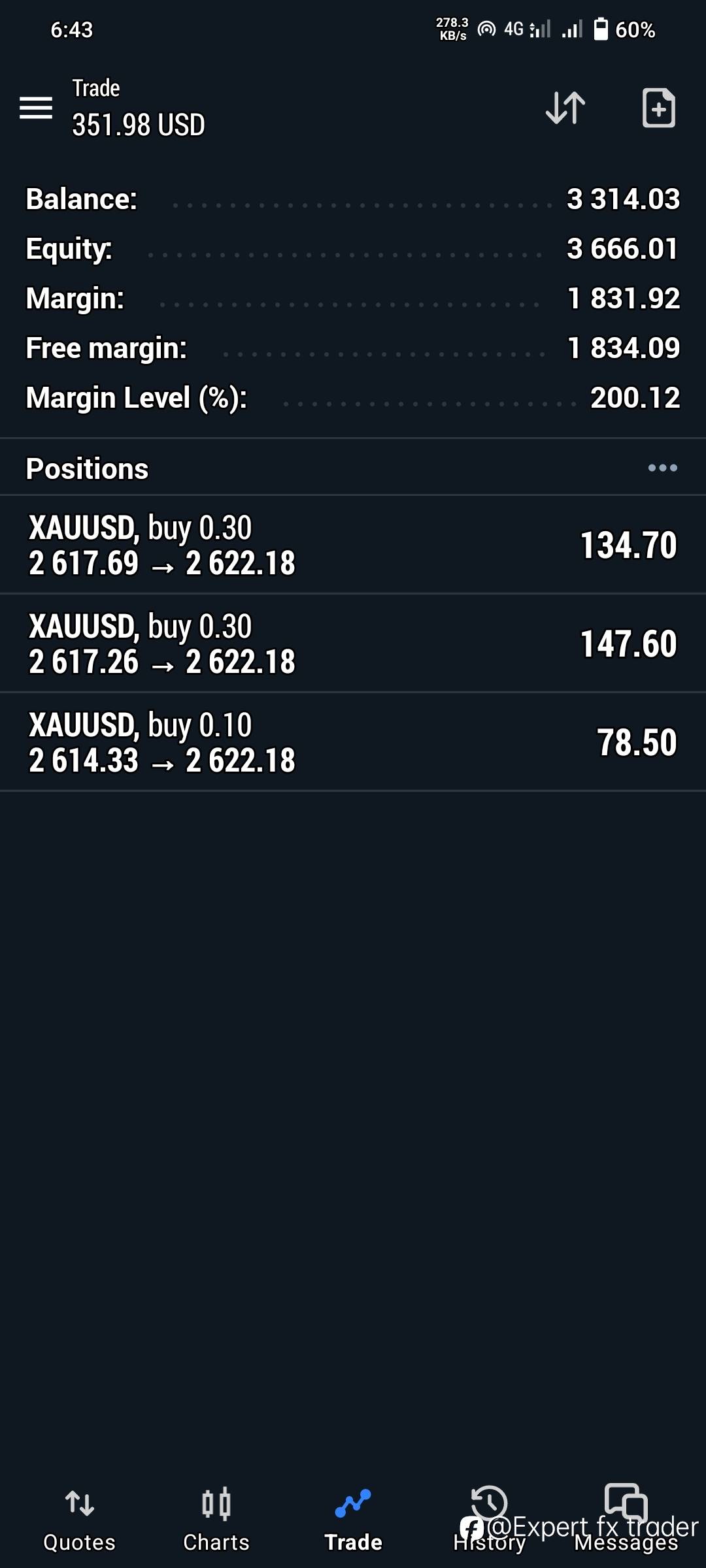706x1568 pixels.
Task: Select the Trade tab
Action: click(353, 1519)
